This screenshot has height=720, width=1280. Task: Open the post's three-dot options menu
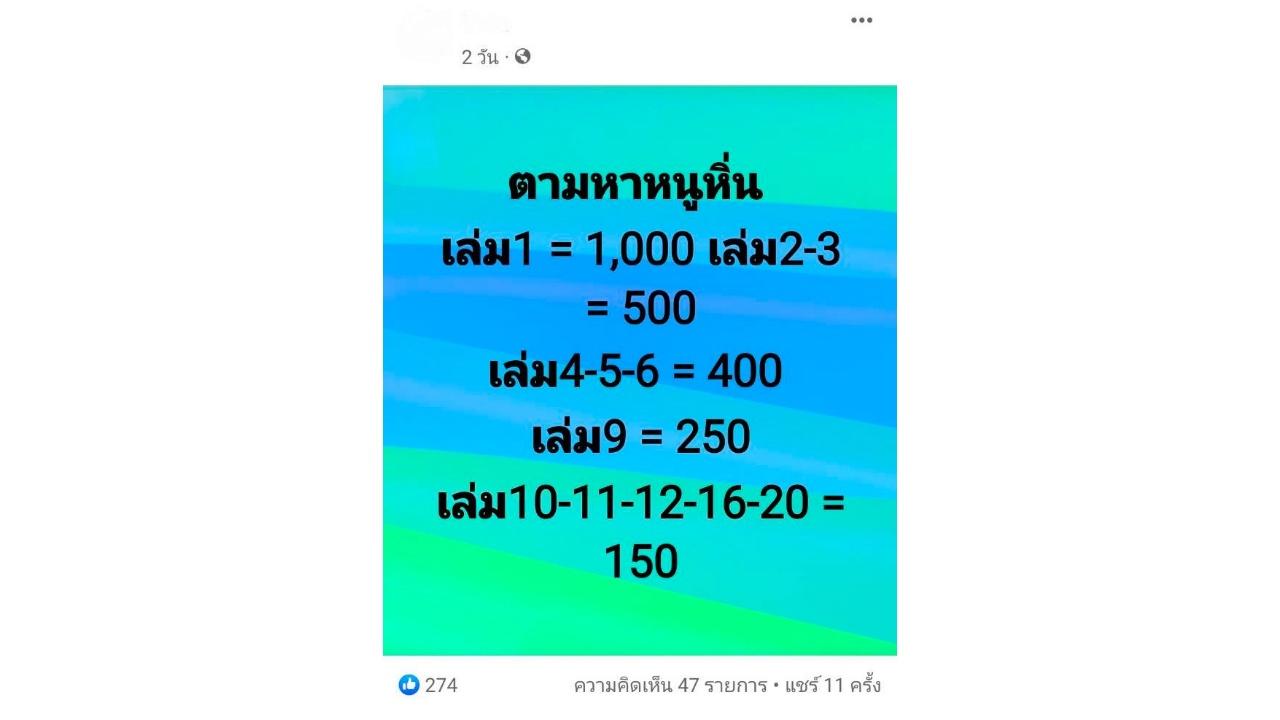(x=861, y=21)
